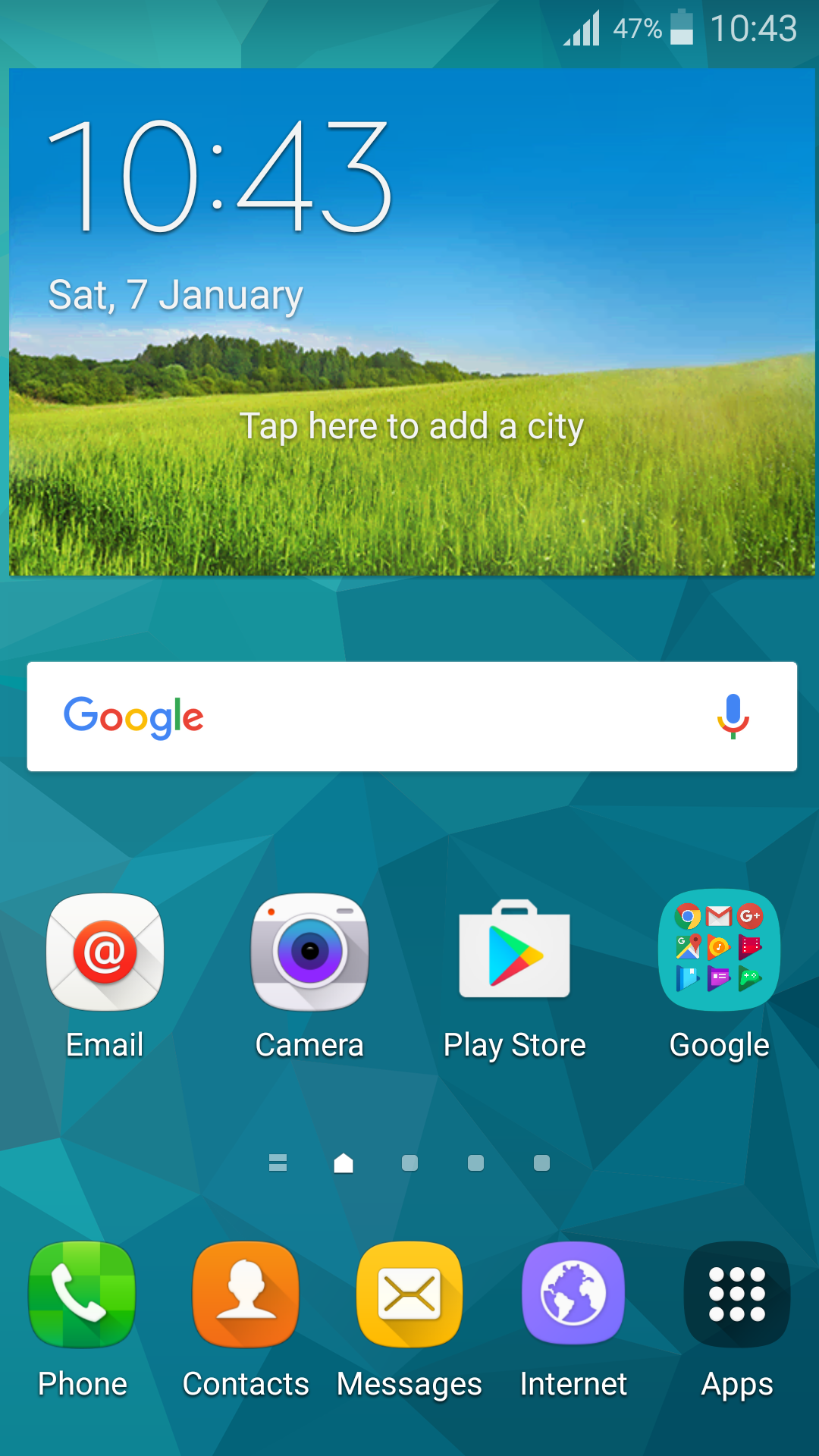Screen dimensions: 819x1456
Task: Open the Internet browser
Action: 573,1295
